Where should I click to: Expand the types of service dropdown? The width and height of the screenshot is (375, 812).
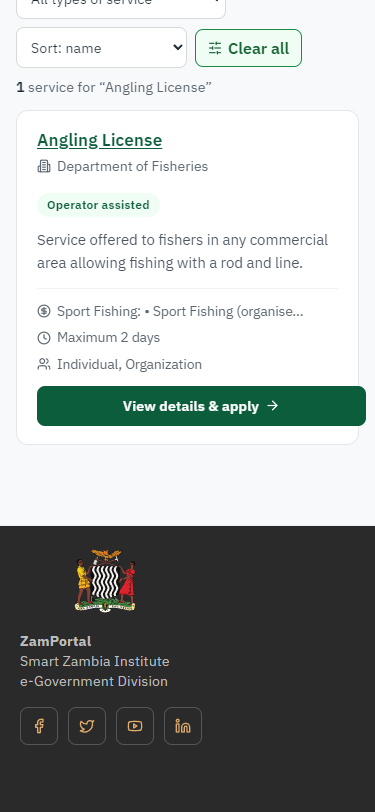click(121, 5)
